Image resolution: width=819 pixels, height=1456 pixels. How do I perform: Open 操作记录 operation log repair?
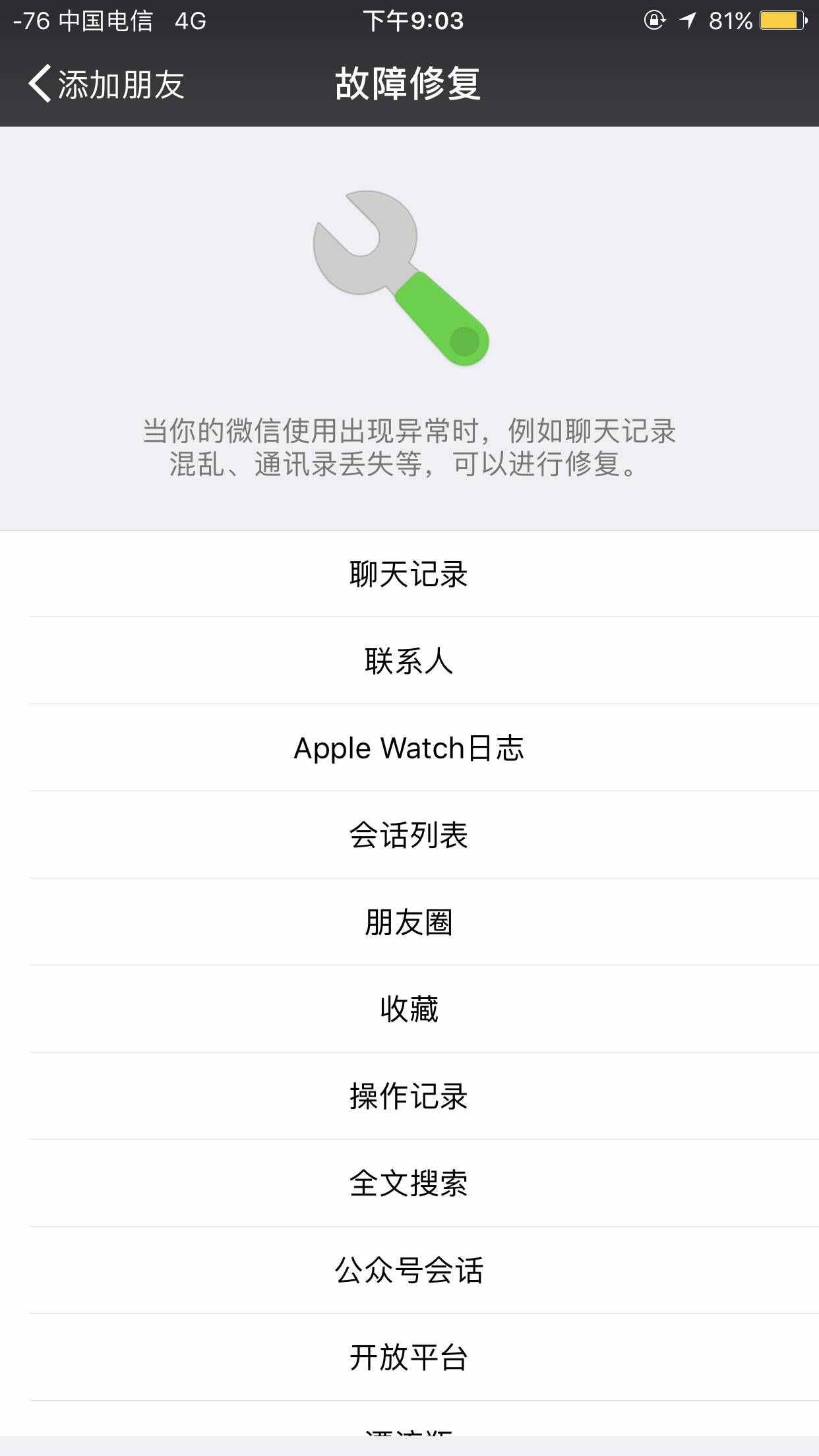click(x=409, y=1096)
